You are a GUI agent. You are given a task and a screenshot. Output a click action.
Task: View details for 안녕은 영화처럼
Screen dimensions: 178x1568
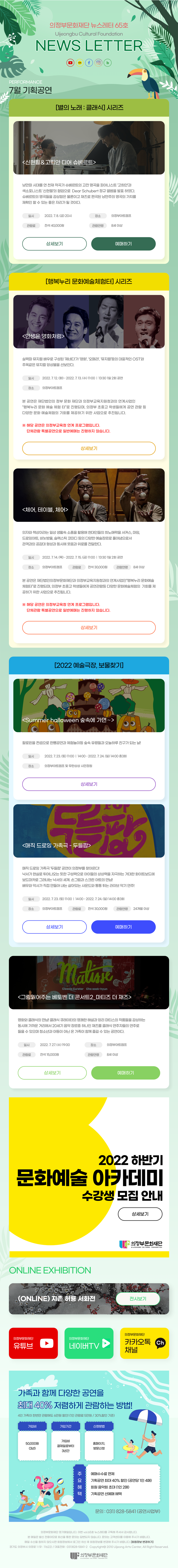click(x=89, y=448)
